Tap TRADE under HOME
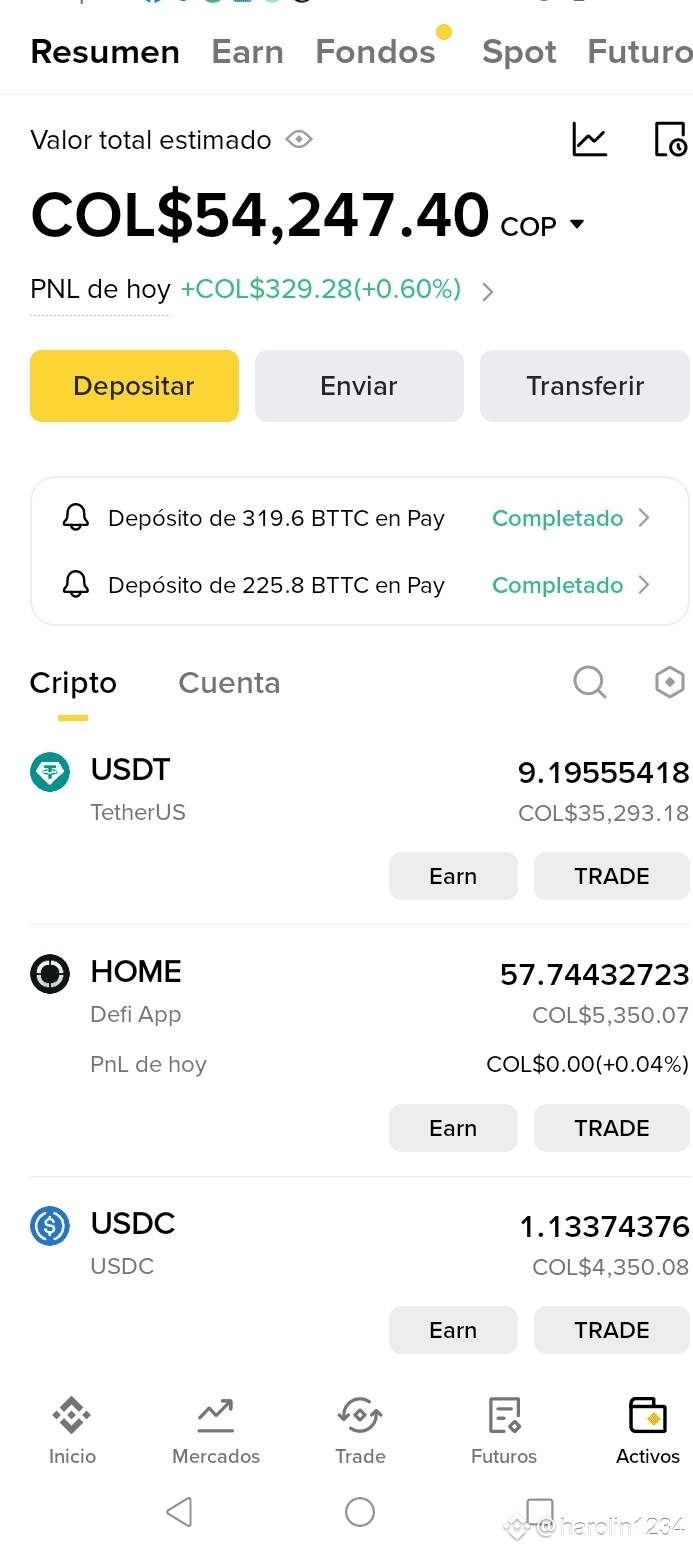Screen dimensions: 693x1552 611,1128
